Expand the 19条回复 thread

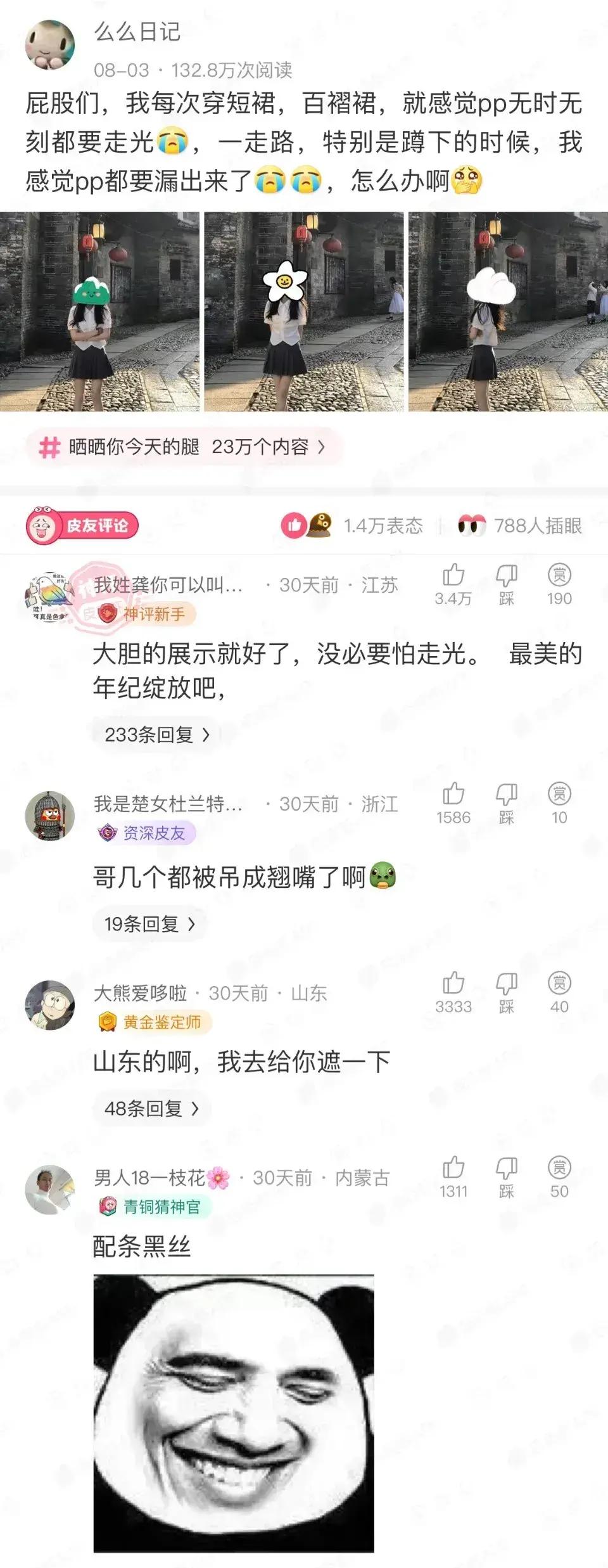pos(149,924)
